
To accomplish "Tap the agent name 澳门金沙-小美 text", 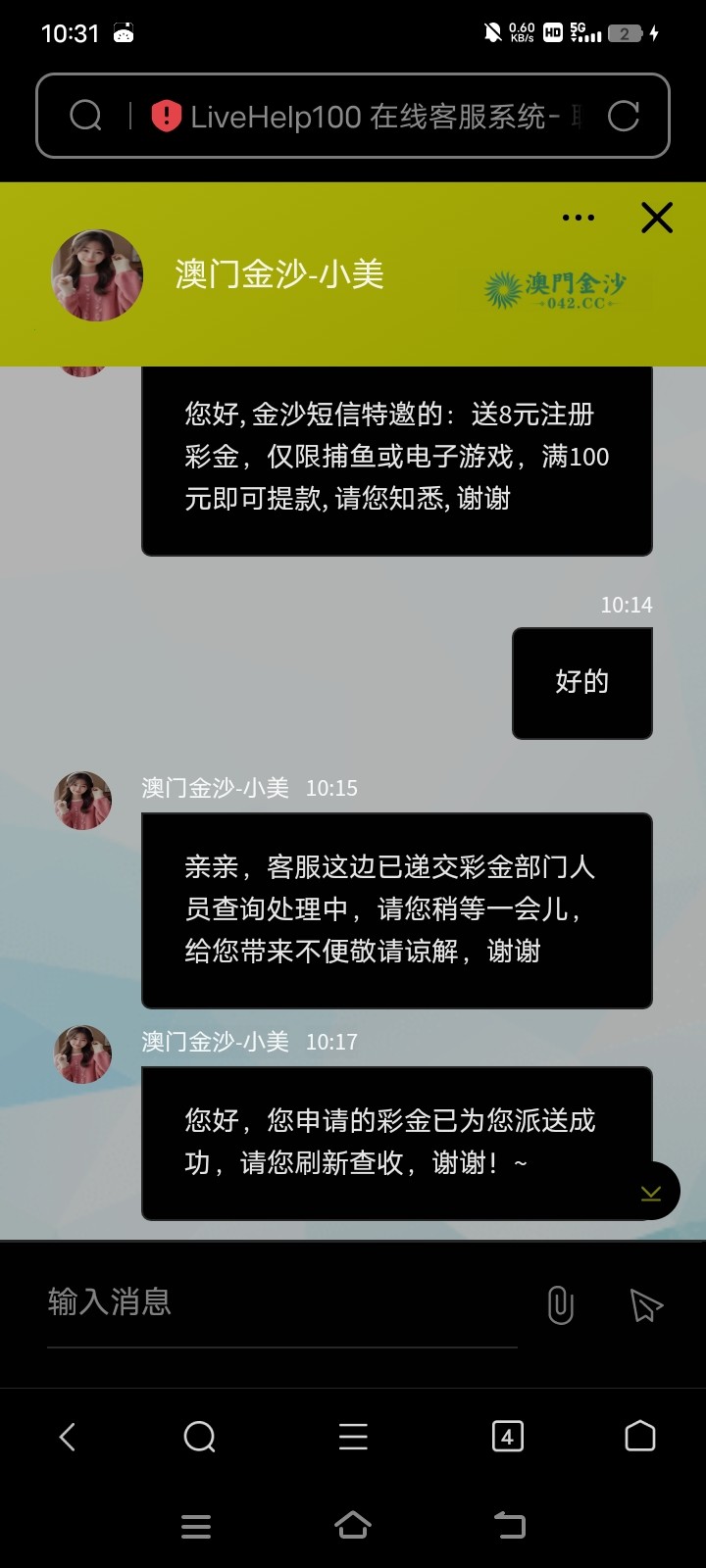I will 279,275.
